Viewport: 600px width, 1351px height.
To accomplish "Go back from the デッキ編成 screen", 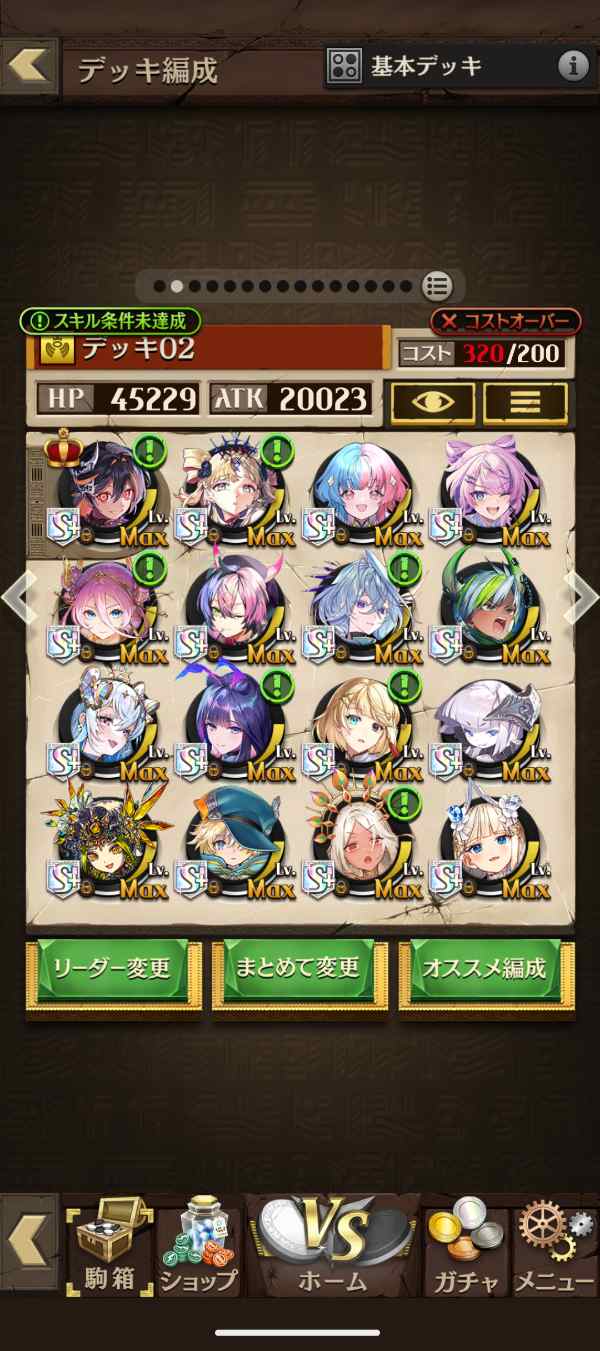I will coord(29,66).
